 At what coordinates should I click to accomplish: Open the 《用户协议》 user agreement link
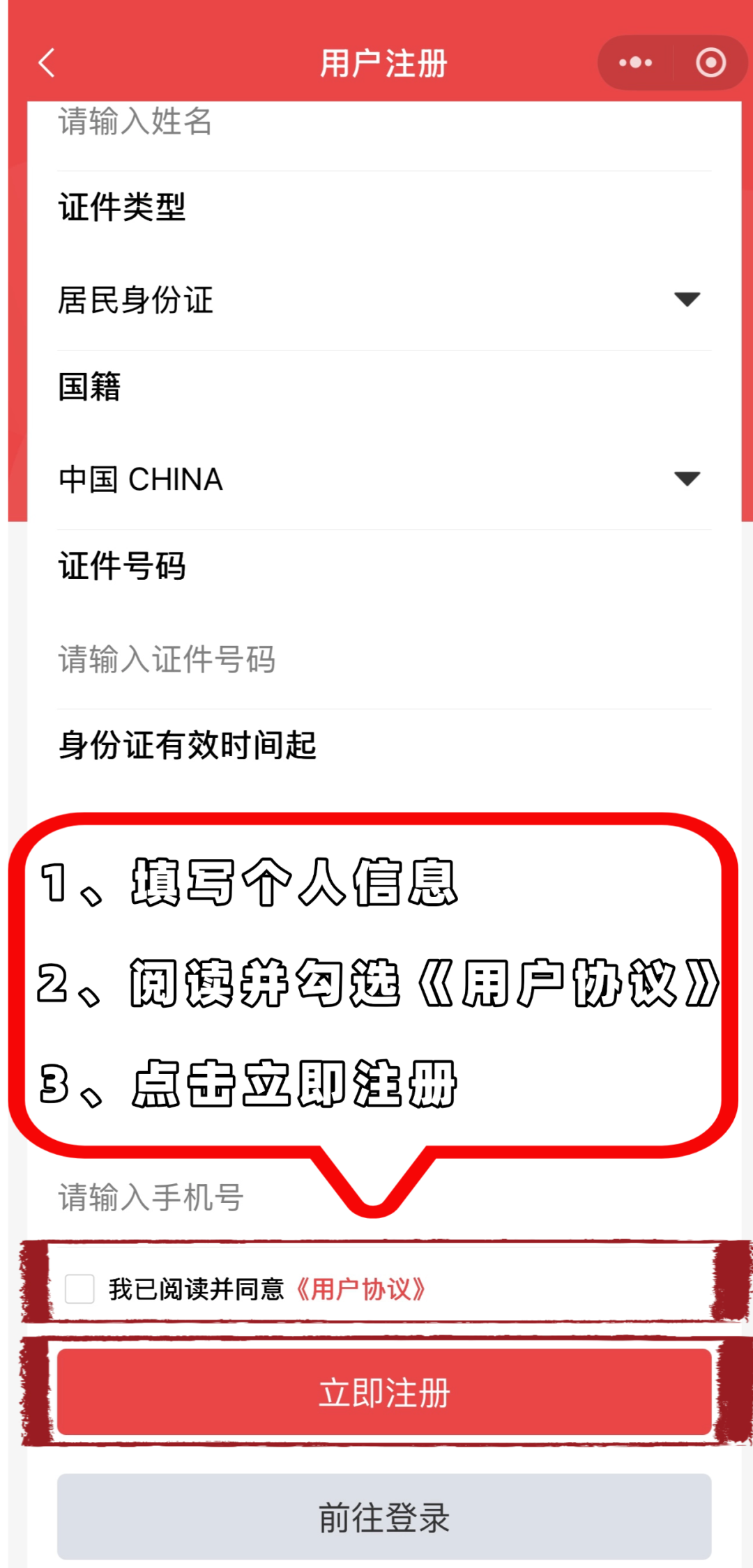click(x=360, y=1289)
